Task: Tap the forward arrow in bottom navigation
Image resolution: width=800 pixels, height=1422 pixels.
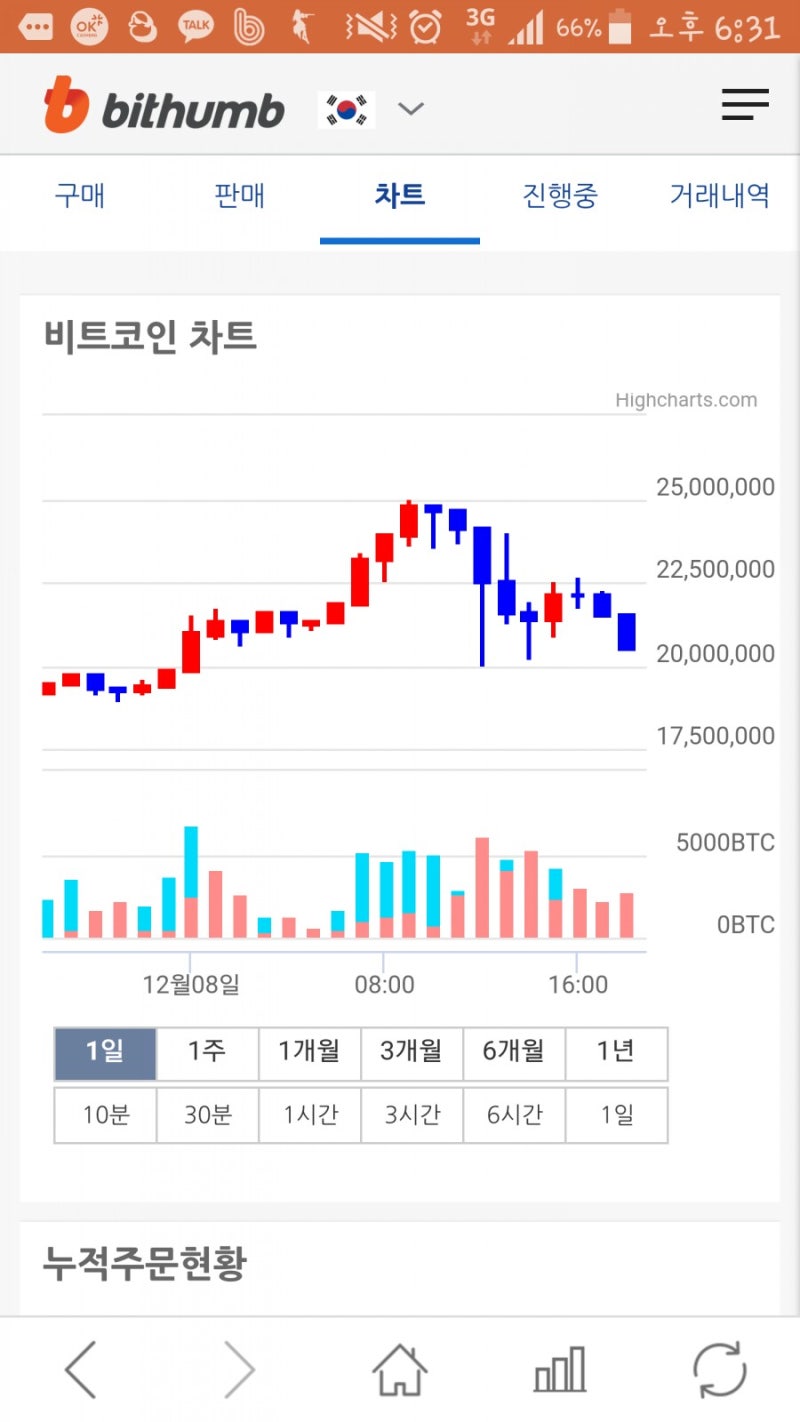Action: 239,1368
